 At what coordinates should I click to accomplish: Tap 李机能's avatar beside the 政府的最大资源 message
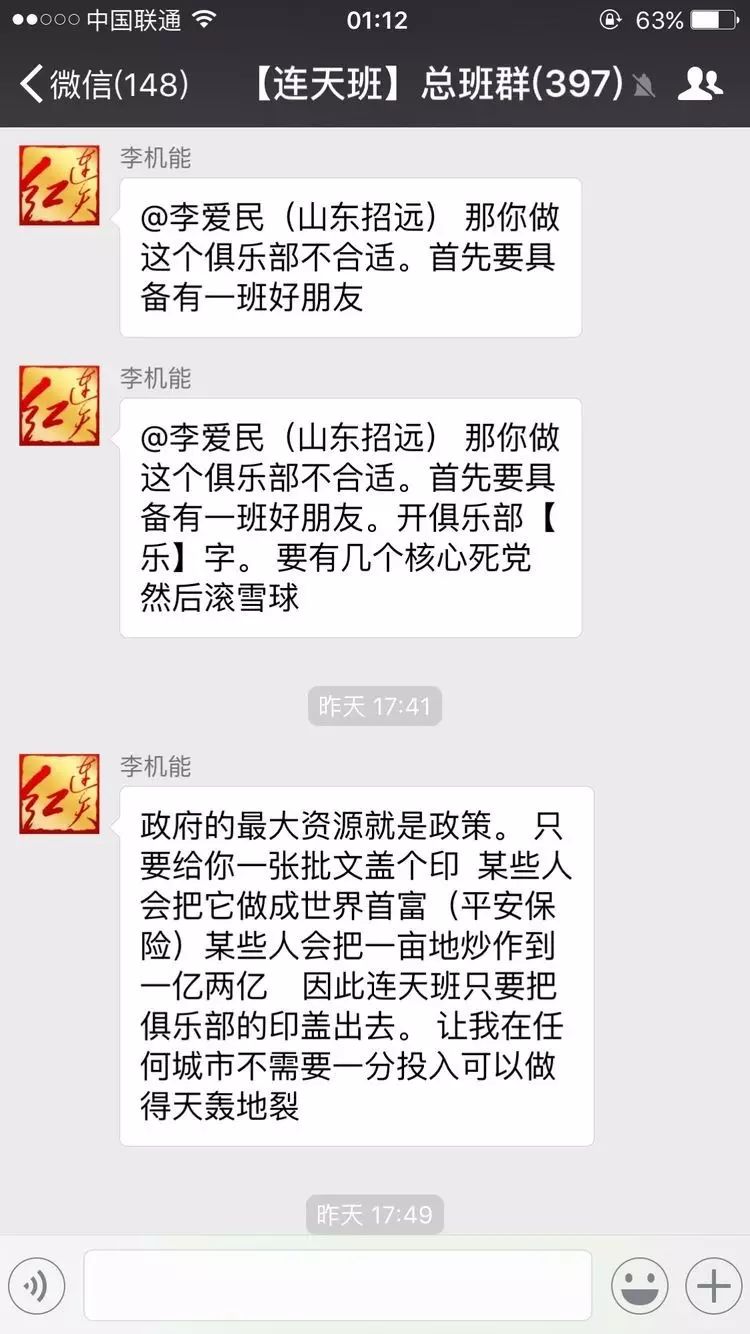(59, 794)
